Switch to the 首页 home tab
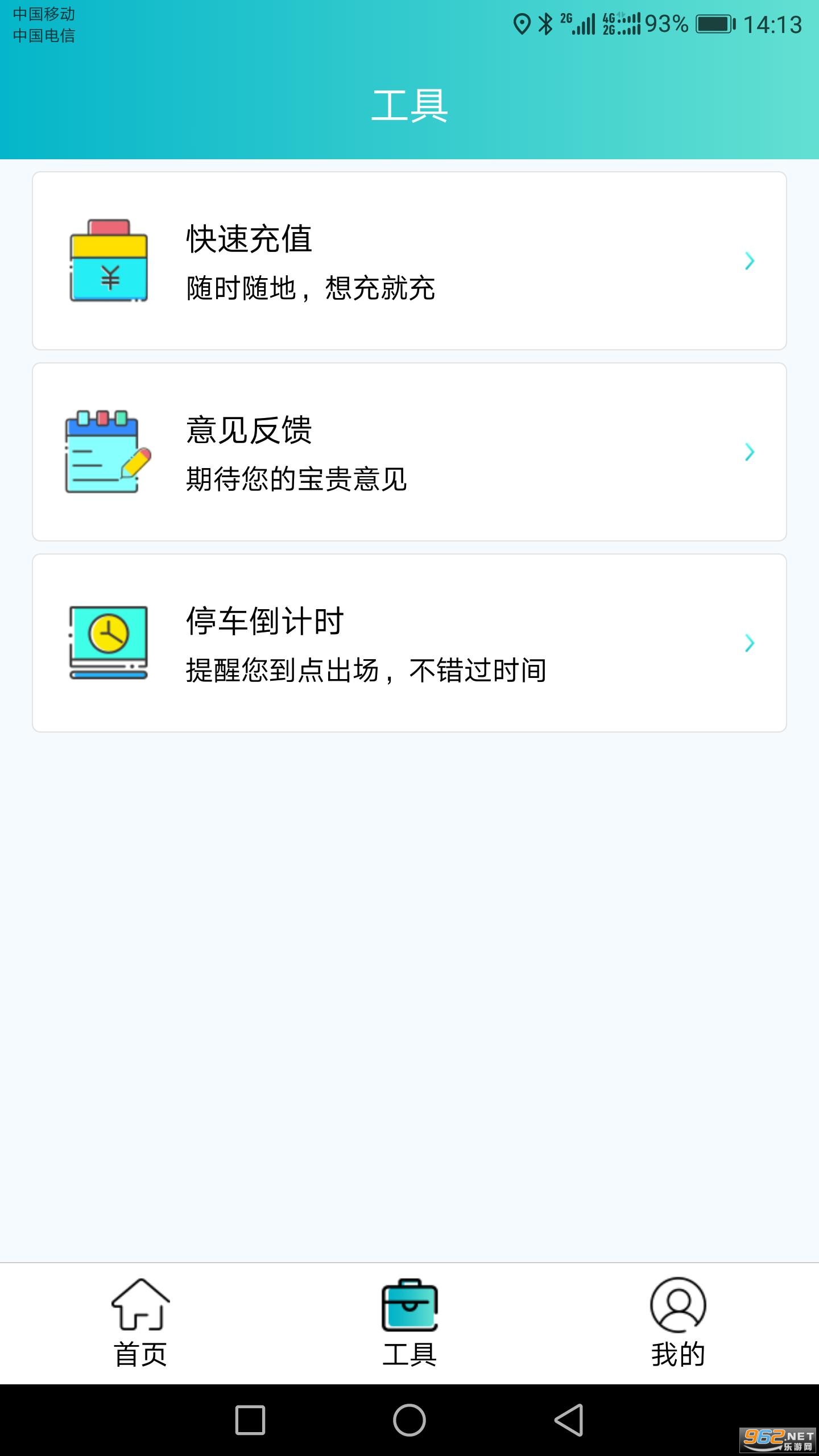Viewport: 819px width, 1456px height. (140, 1323)
